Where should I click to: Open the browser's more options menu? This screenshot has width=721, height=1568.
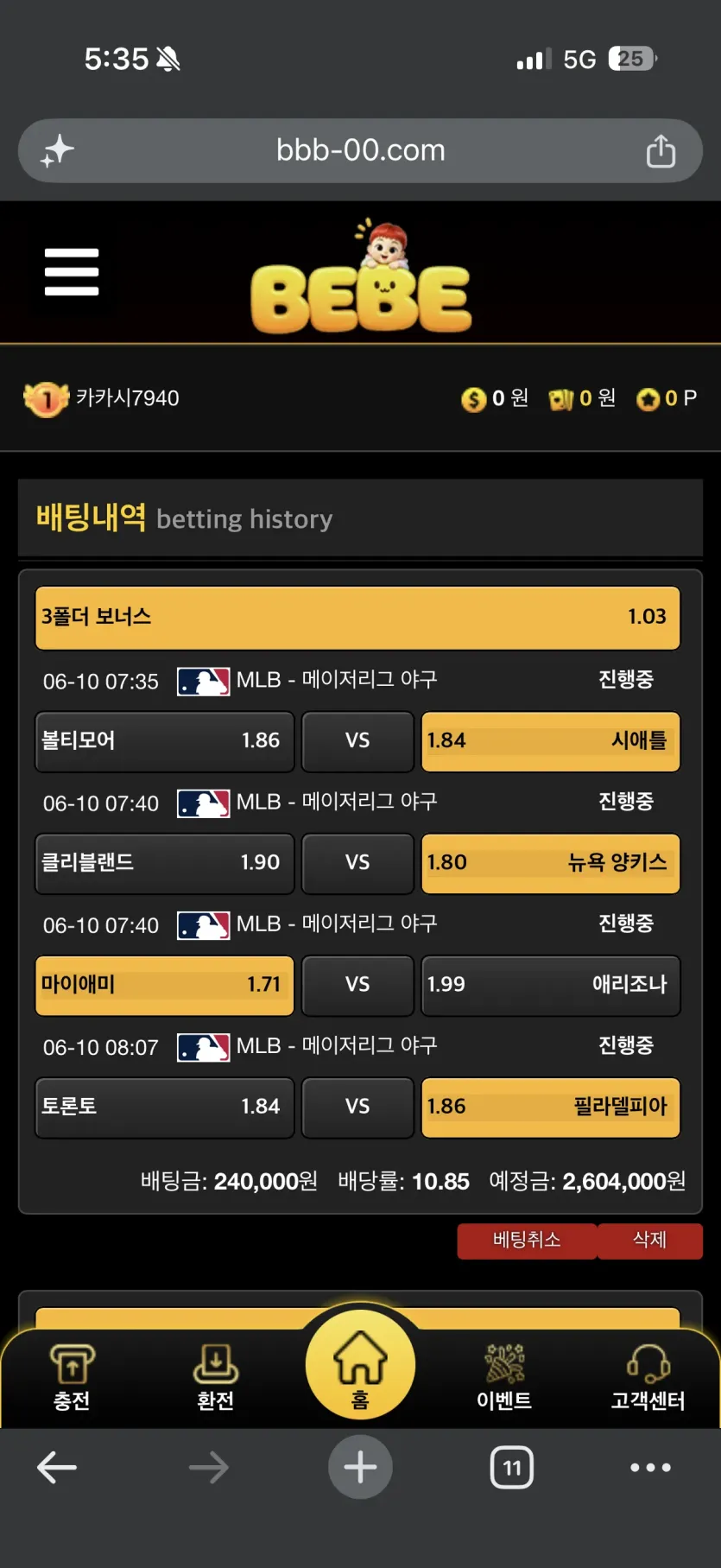point(650,1467)
